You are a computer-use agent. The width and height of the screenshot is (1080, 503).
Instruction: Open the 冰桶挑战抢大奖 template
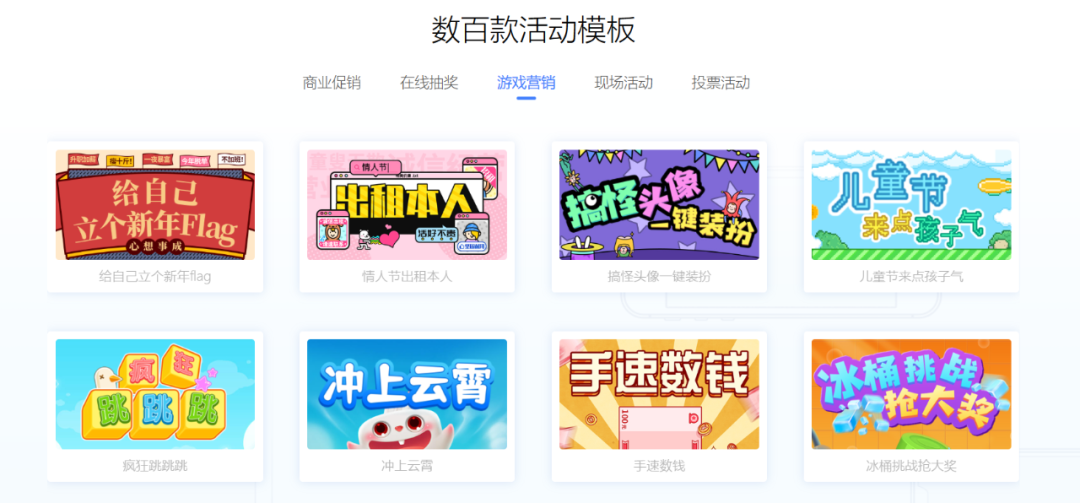click(x=911, y=395)
